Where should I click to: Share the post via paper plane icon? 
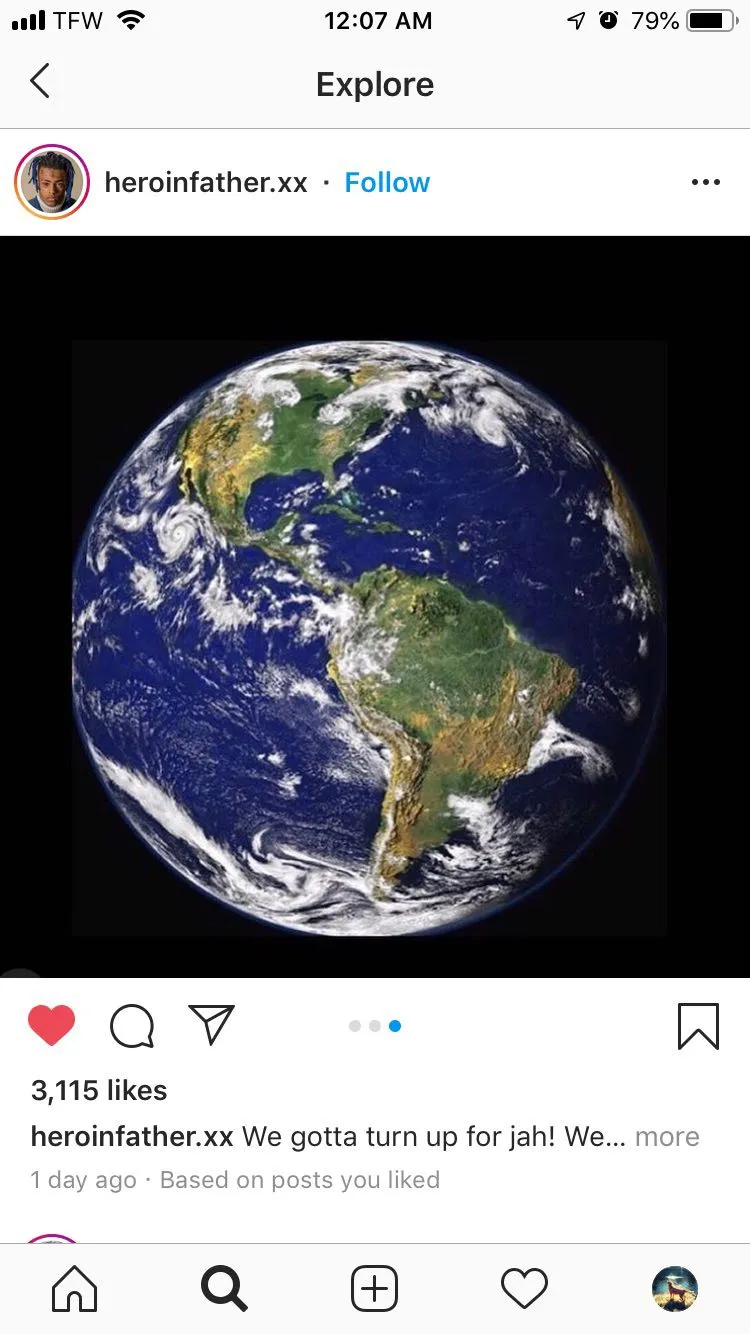tap(211, 1026)
